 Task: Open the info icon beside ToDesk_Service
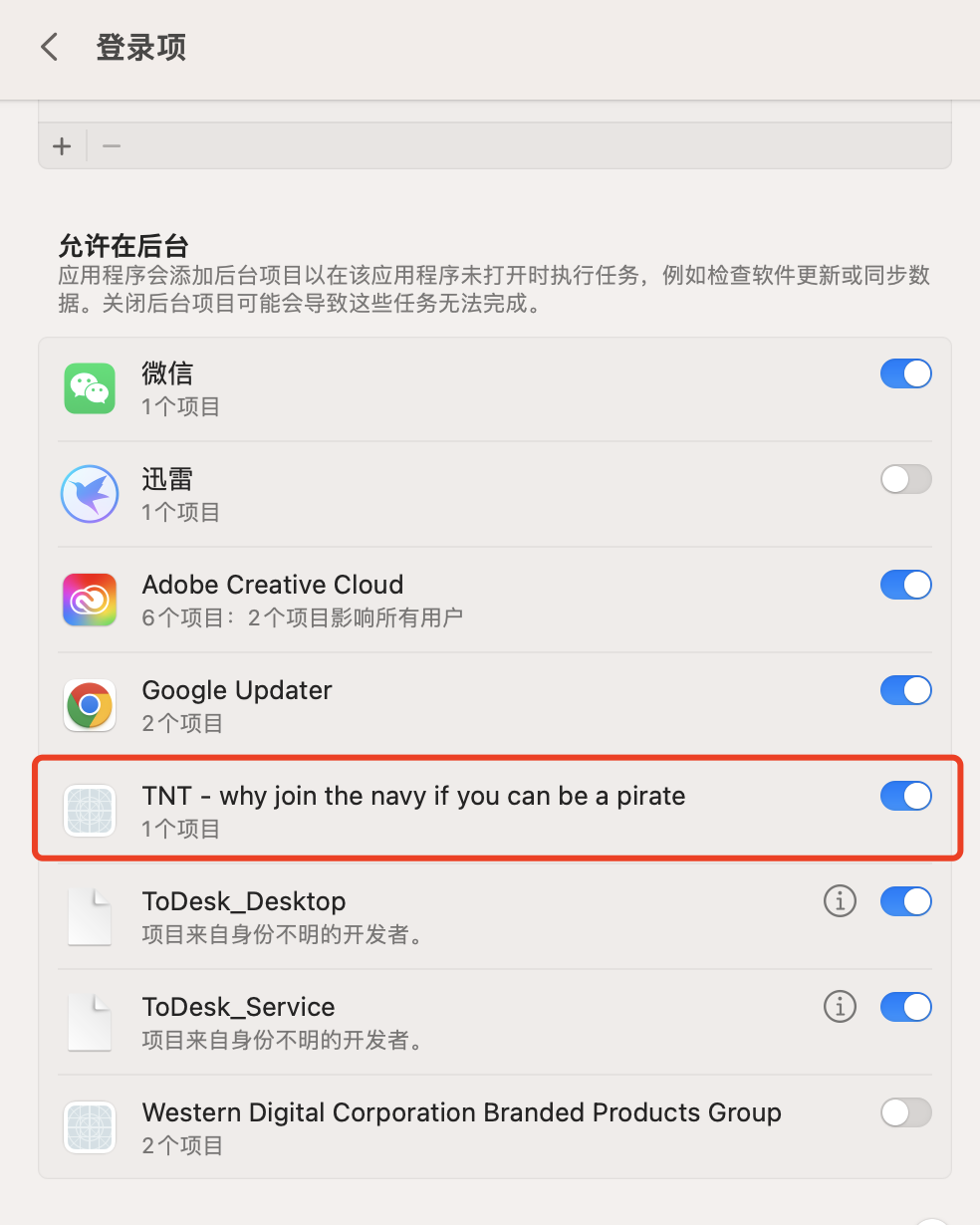coord(840,1007)
